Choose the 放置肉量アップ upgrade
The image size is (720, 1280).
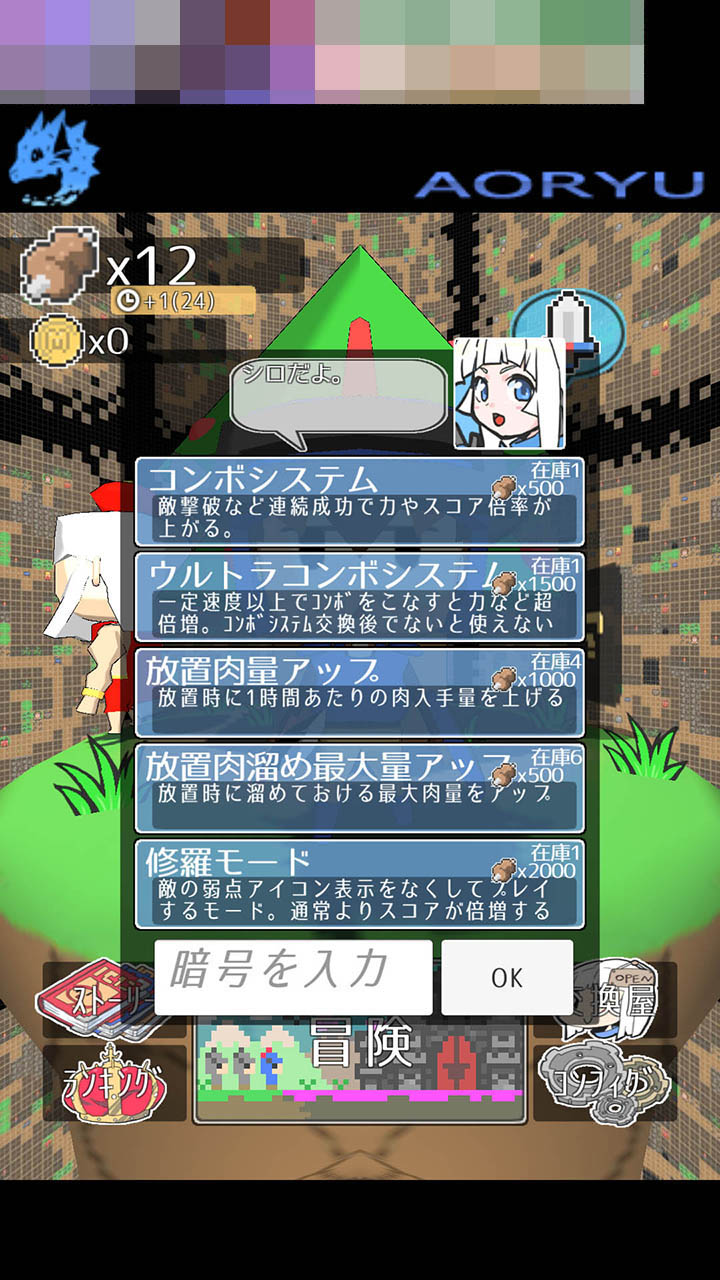tap(359, 692)
